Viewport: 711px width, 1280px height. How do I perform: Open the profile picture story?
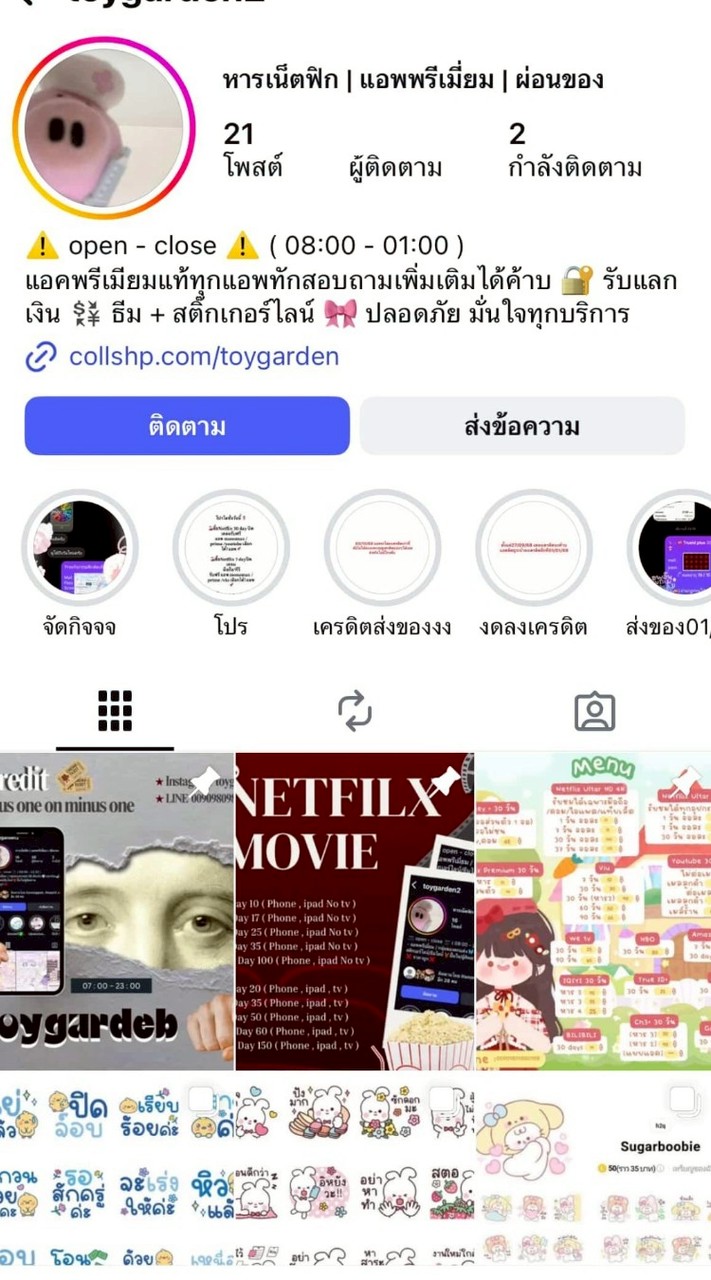click(104, 127)
